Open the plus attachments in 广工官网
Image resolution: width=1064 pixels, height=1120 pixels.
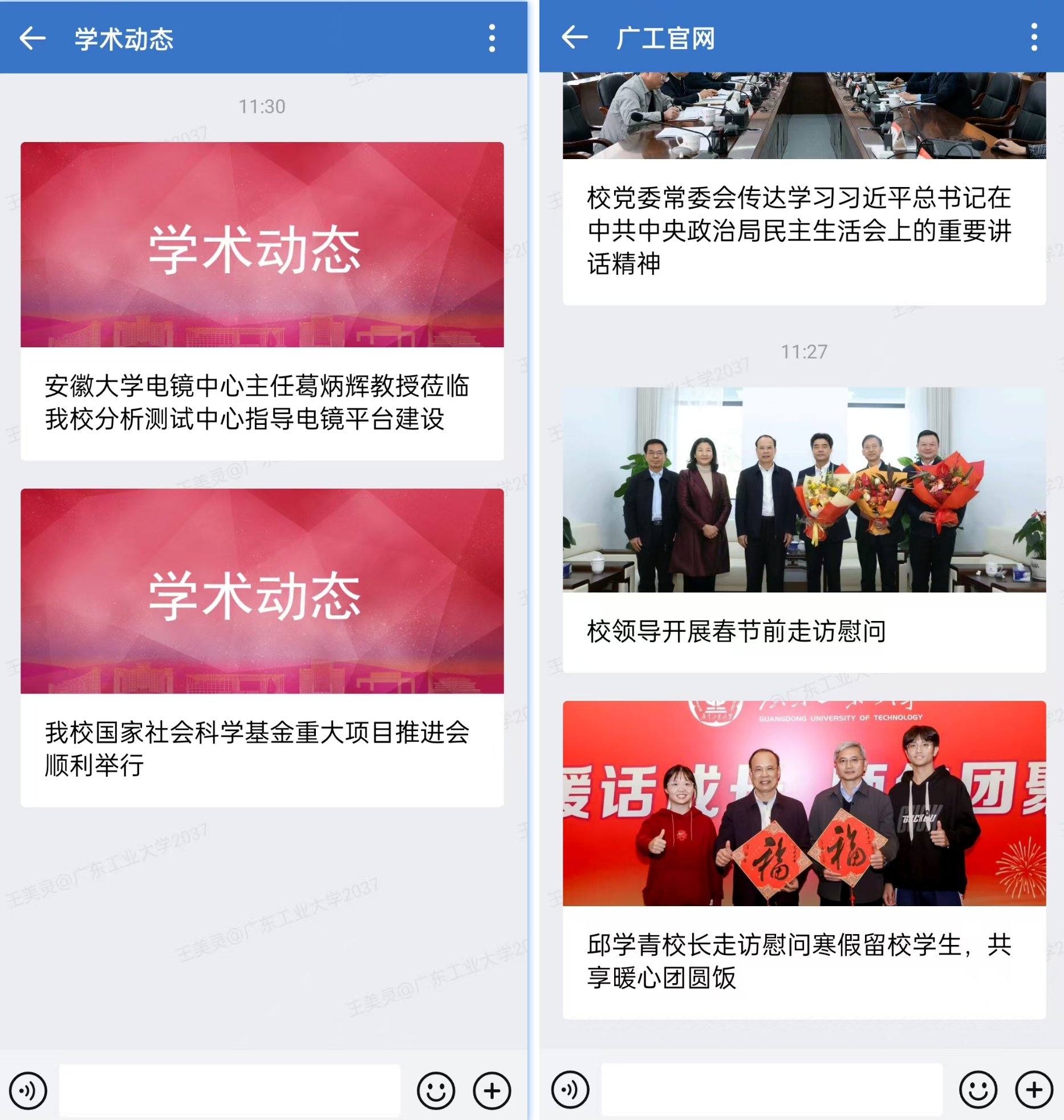click(x=1034, y=1089)
